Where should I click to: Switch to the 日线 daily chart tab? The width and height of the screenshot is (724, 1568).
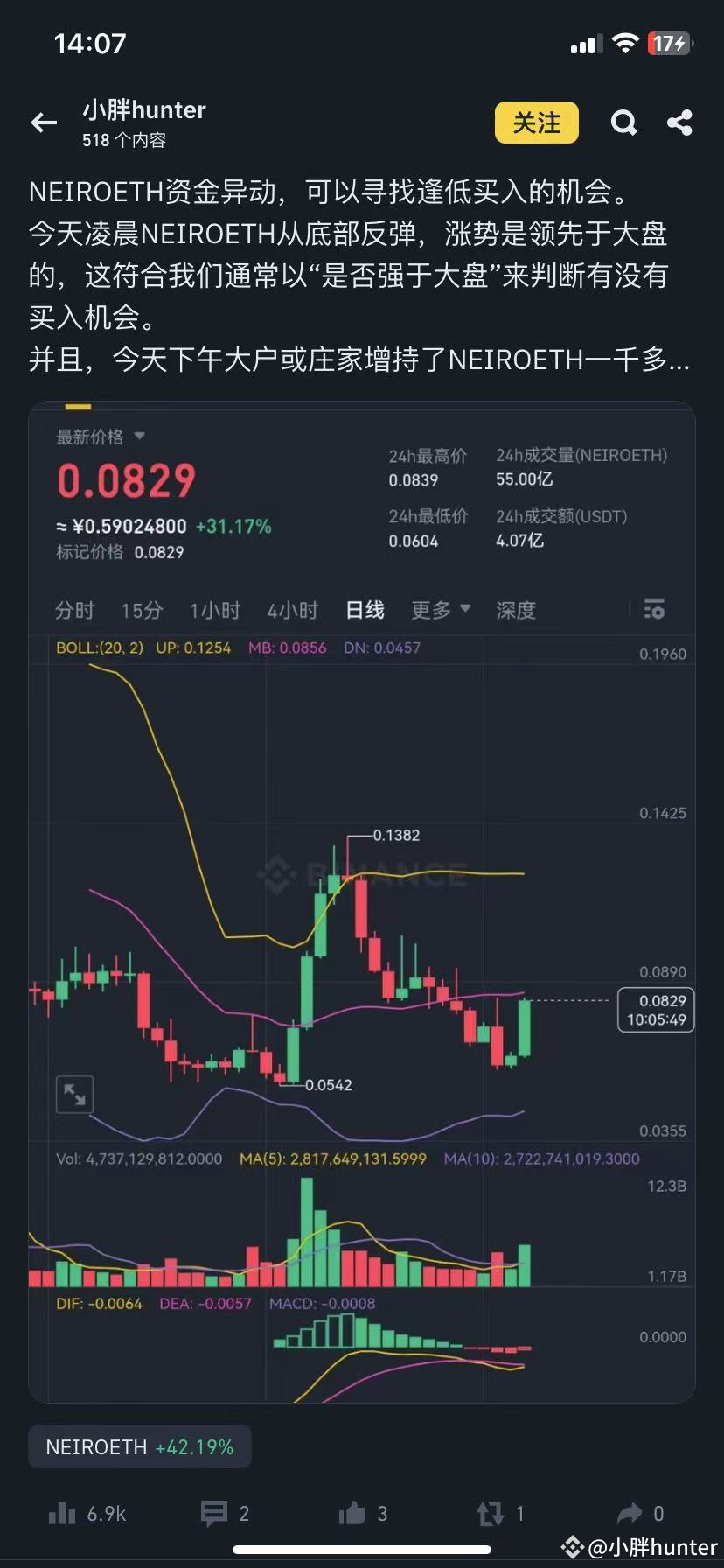pyautogui.click(x=364, y=610)
